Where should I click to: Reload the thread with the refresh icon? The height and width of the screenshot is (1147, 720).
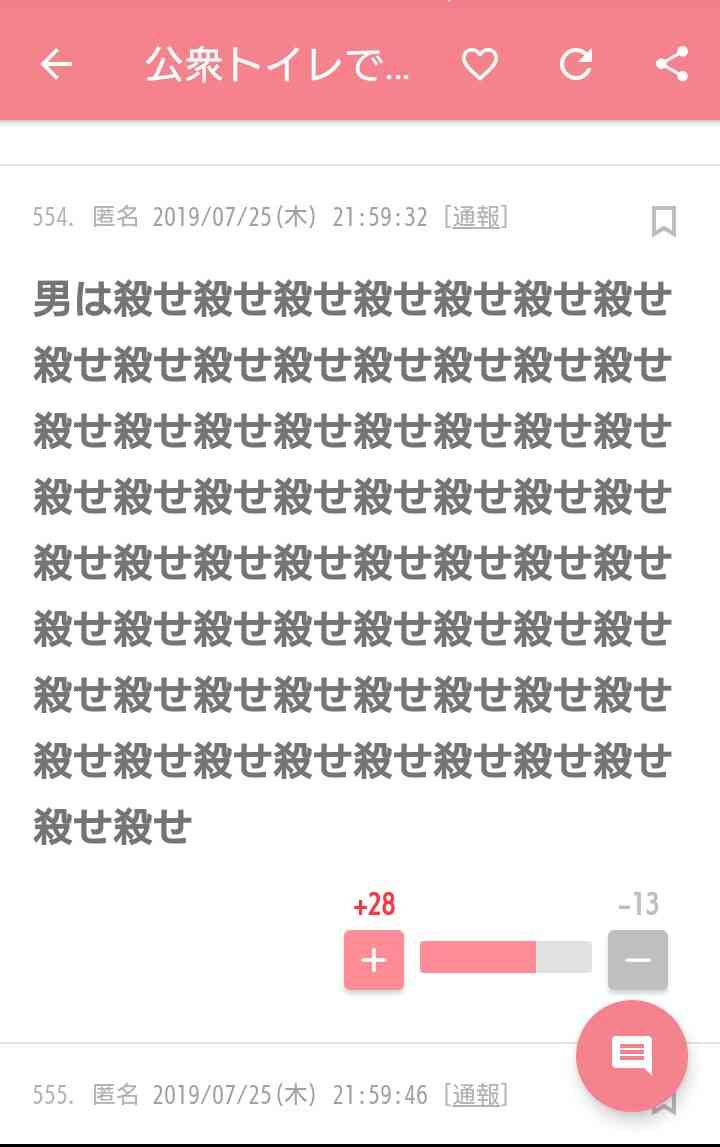point(576,65)
